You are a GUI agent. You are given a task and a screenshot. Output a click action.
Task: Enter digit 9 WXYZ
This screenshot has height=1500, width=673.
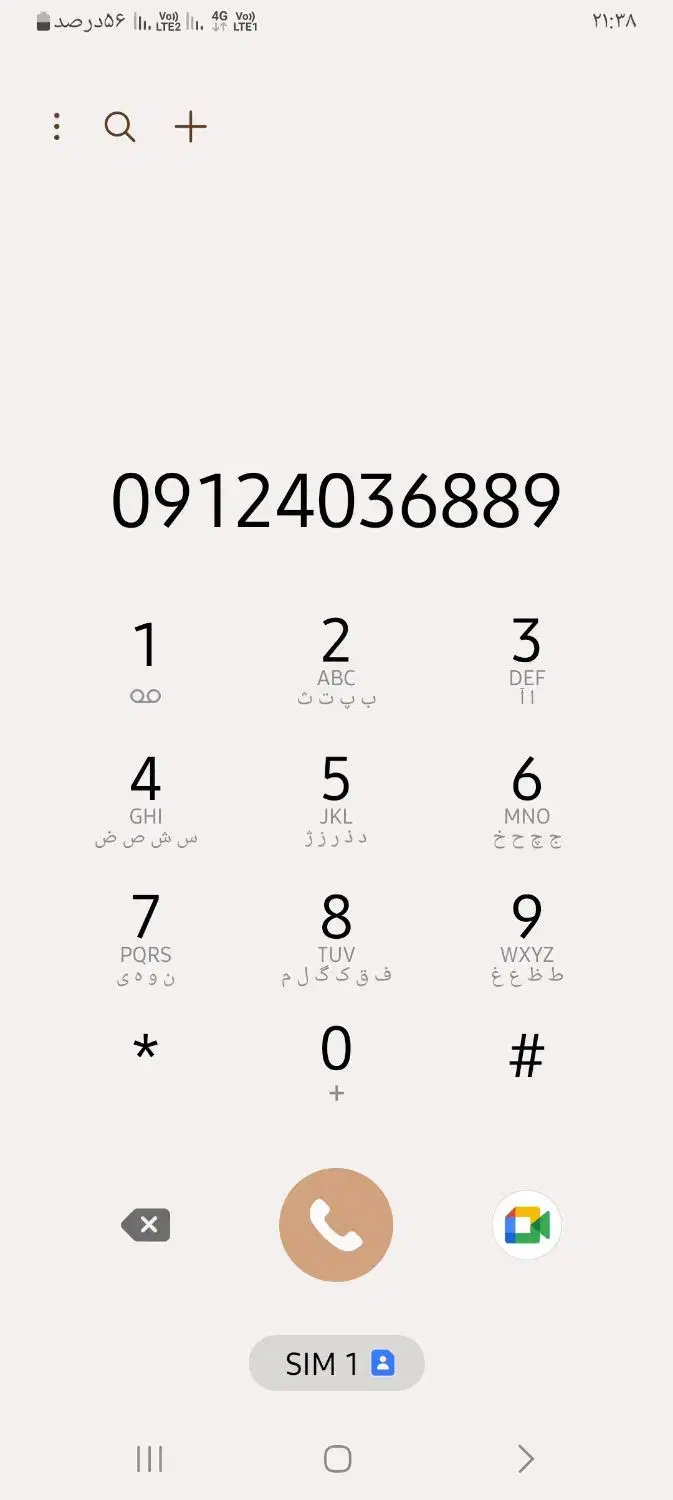click(x=526, y=936)
